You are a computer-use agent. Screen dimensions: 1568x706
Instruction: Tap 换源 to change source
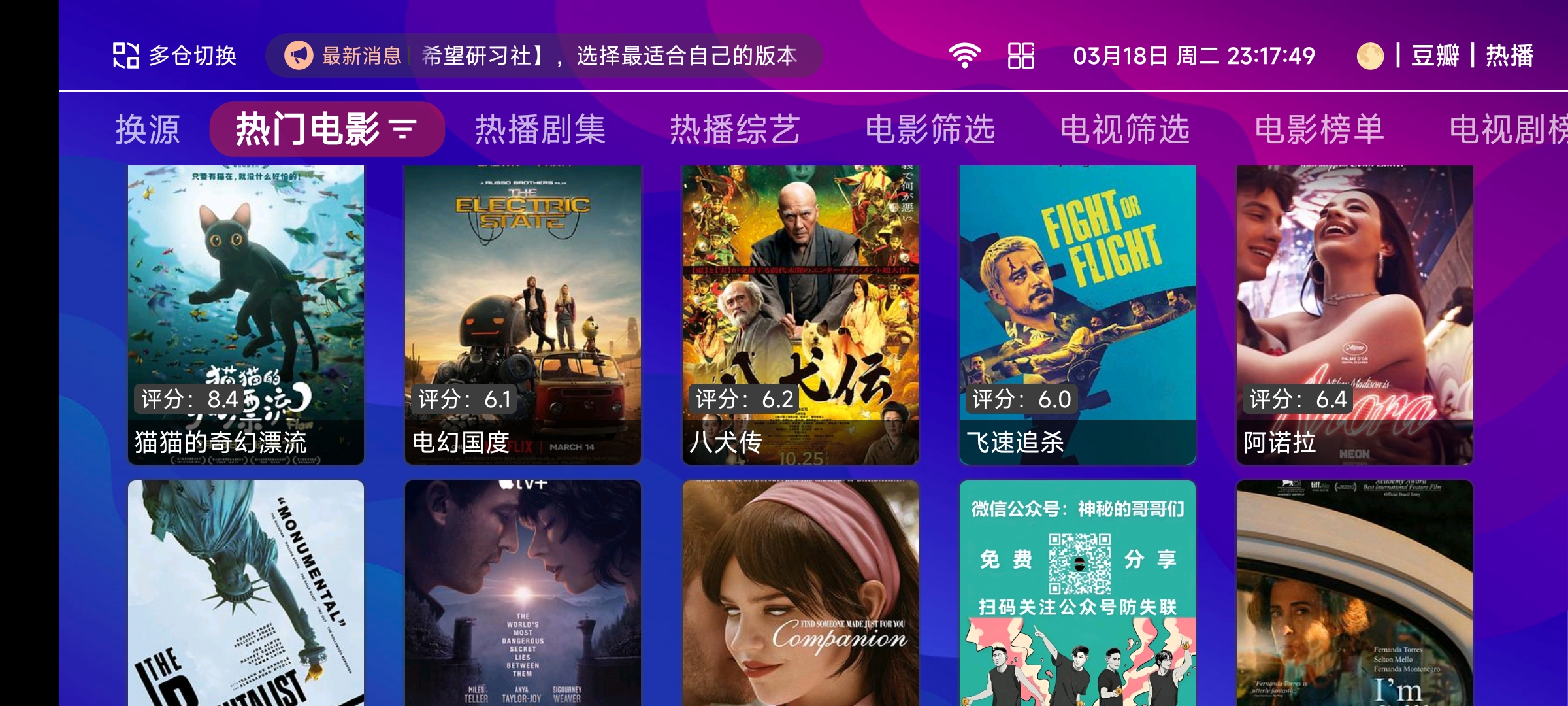coord(148,129)
